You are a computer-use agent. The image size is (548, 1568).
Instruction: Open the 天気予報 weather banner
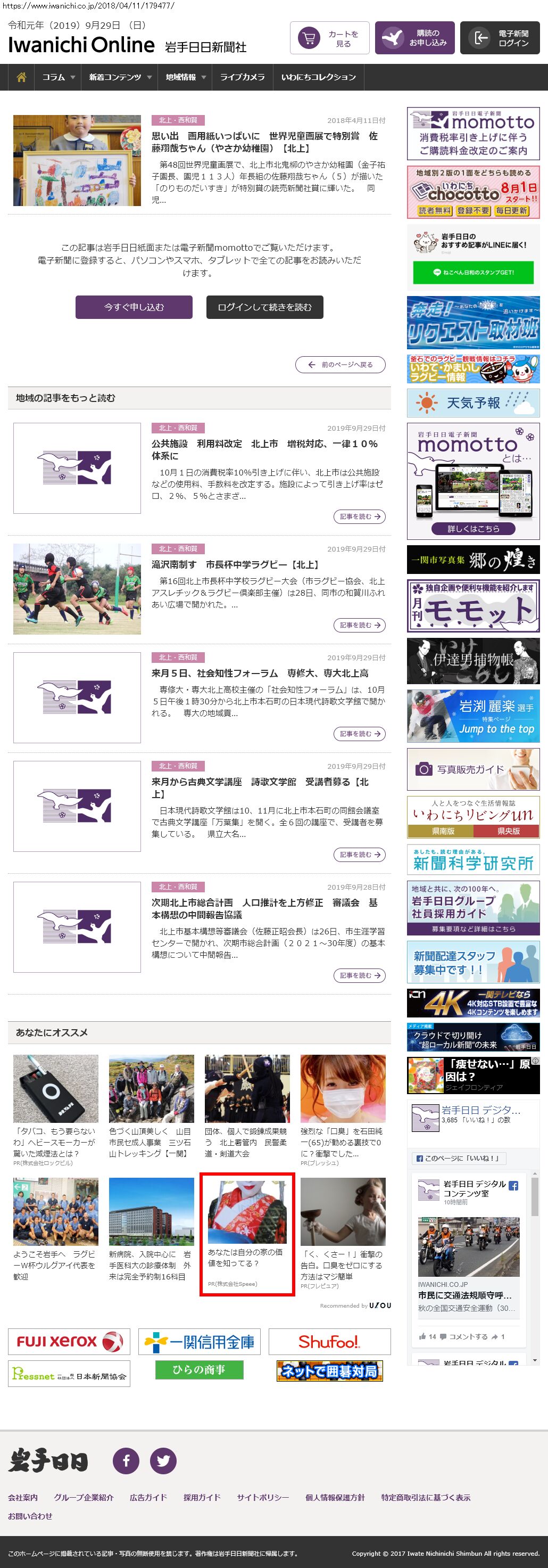coord(472,403)
